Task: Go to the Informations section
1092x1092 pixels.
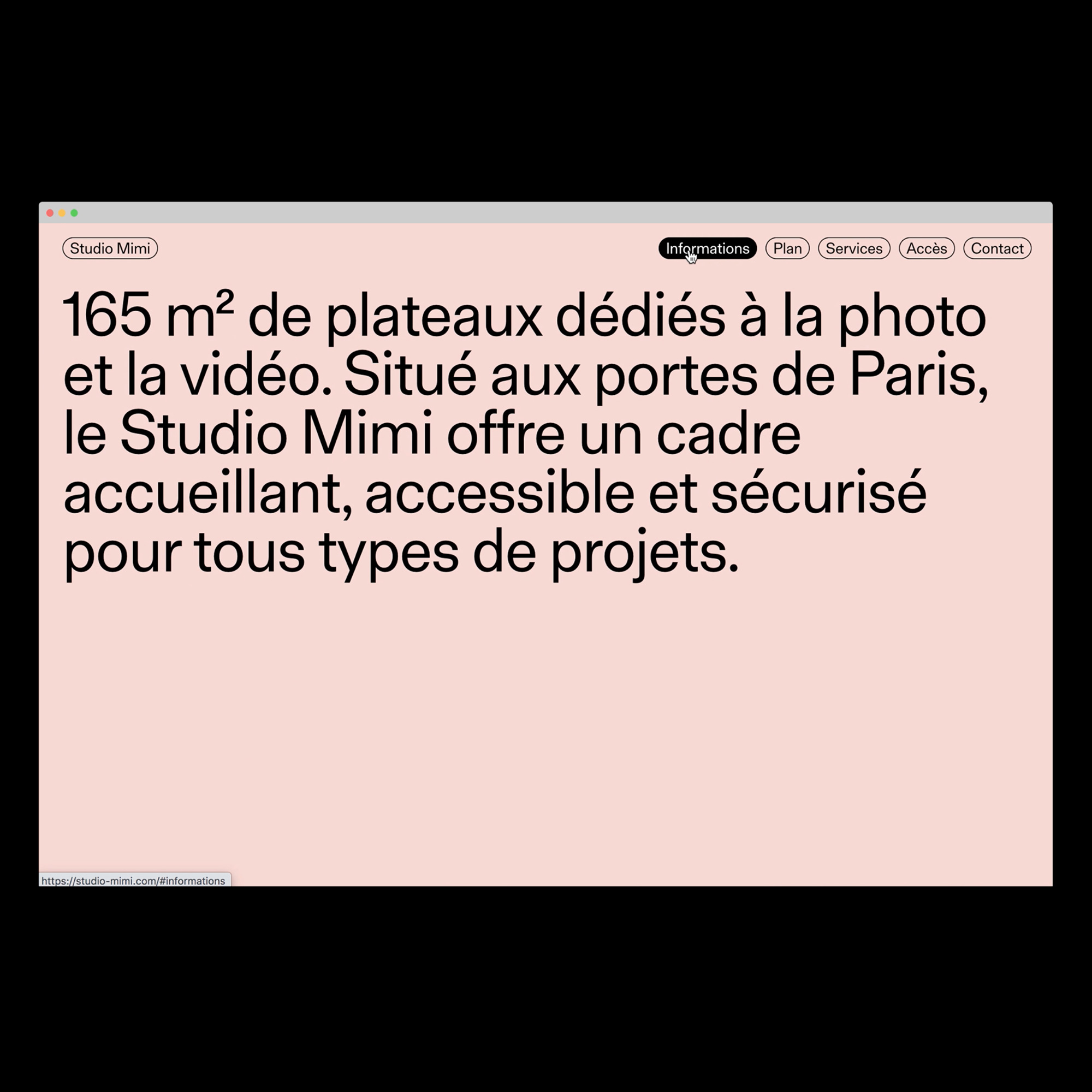Action: (707, 248)
